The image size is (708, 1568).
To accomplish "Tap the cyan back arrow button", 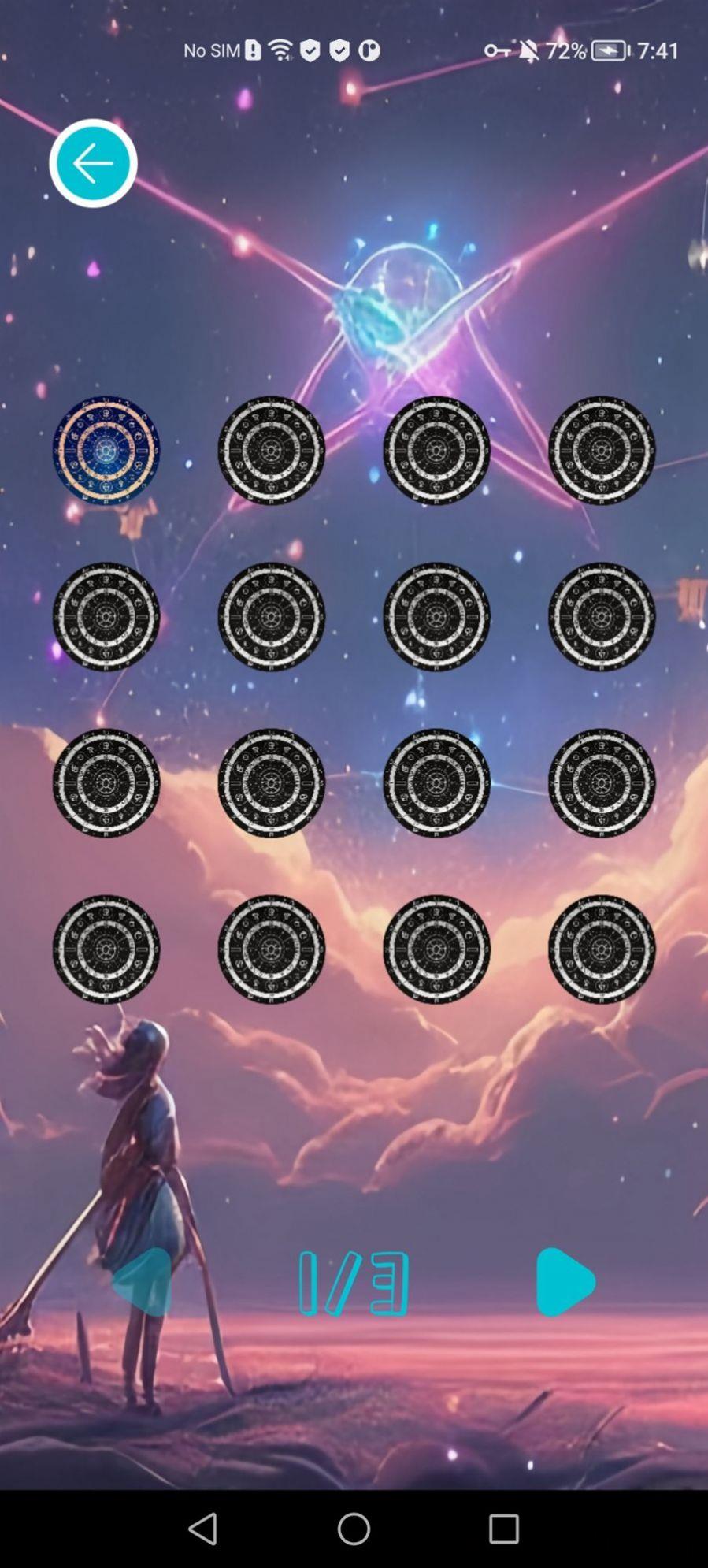I will pyautogui.click(x=93, y=163).
